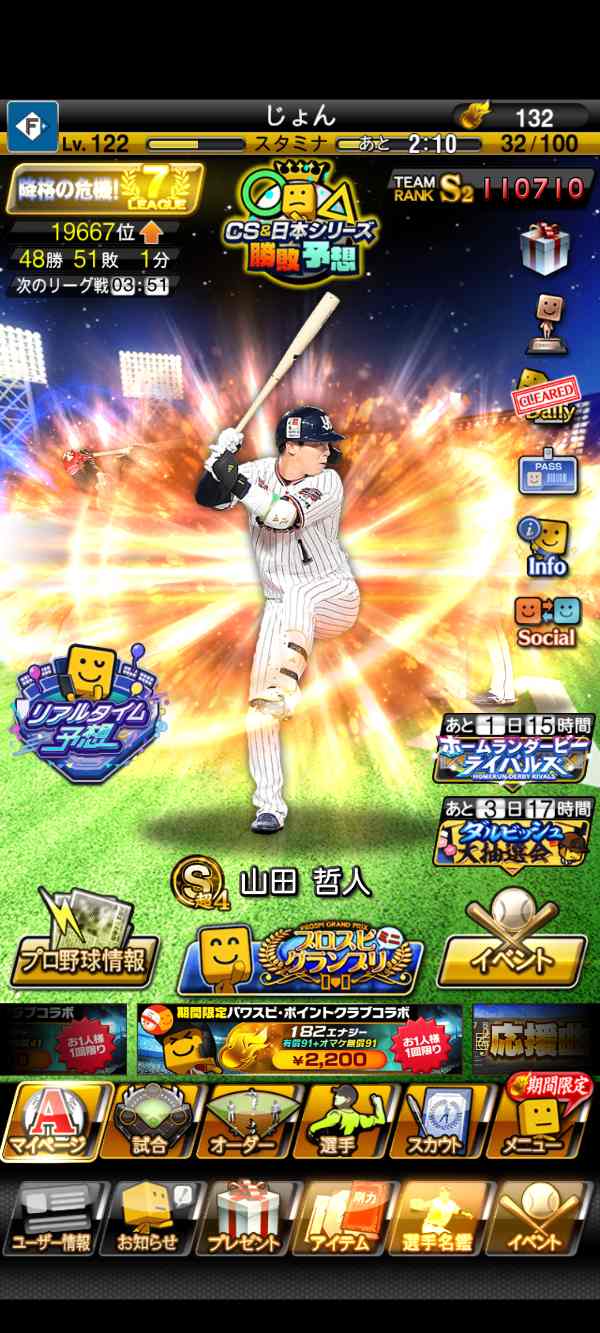Open the 182エナジー ¥2,200 offer banner
This screenshot has width=600, height=1333.
click(300, 1039)
